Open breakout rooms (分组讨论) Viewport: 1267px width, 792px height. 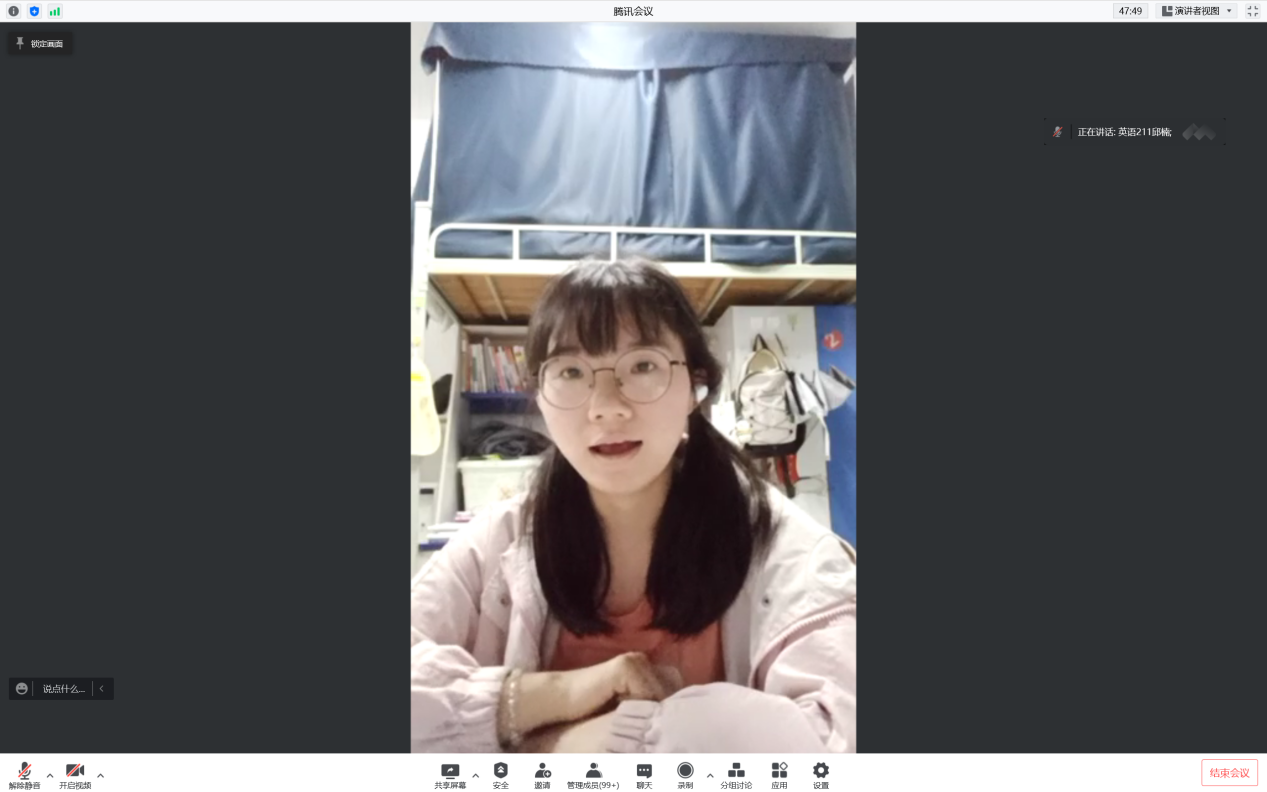pos(736,775)
